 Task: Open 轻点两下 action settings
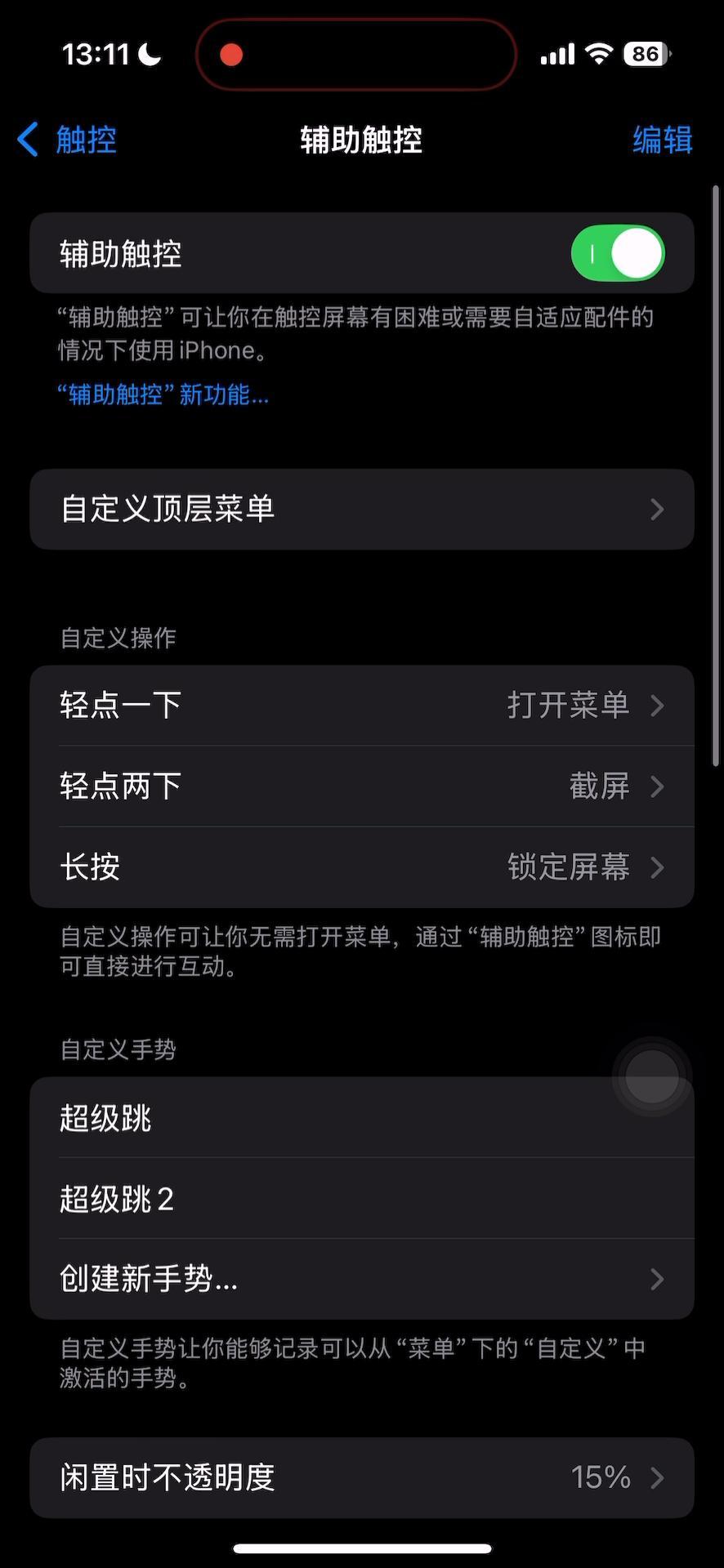tap(361, 786)
